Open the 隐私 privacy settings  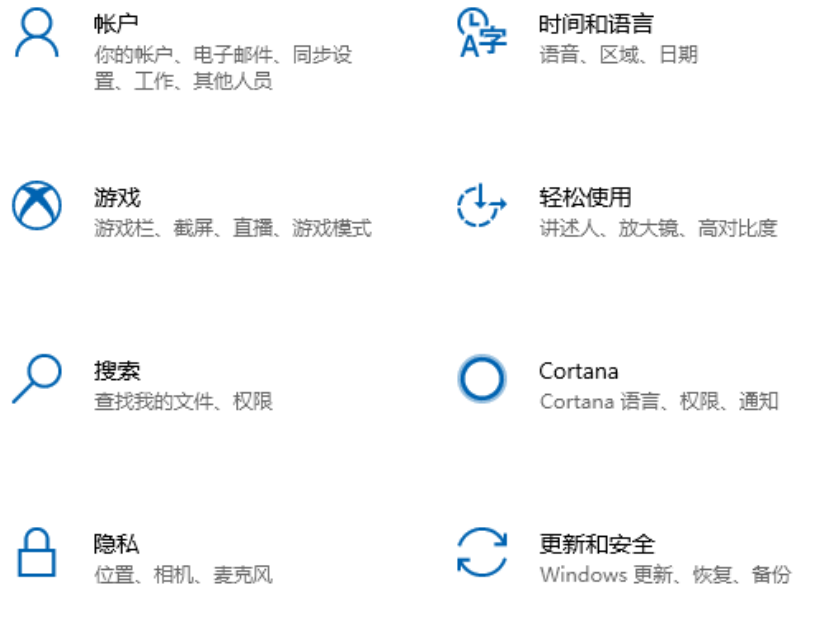tap(116, 545)
